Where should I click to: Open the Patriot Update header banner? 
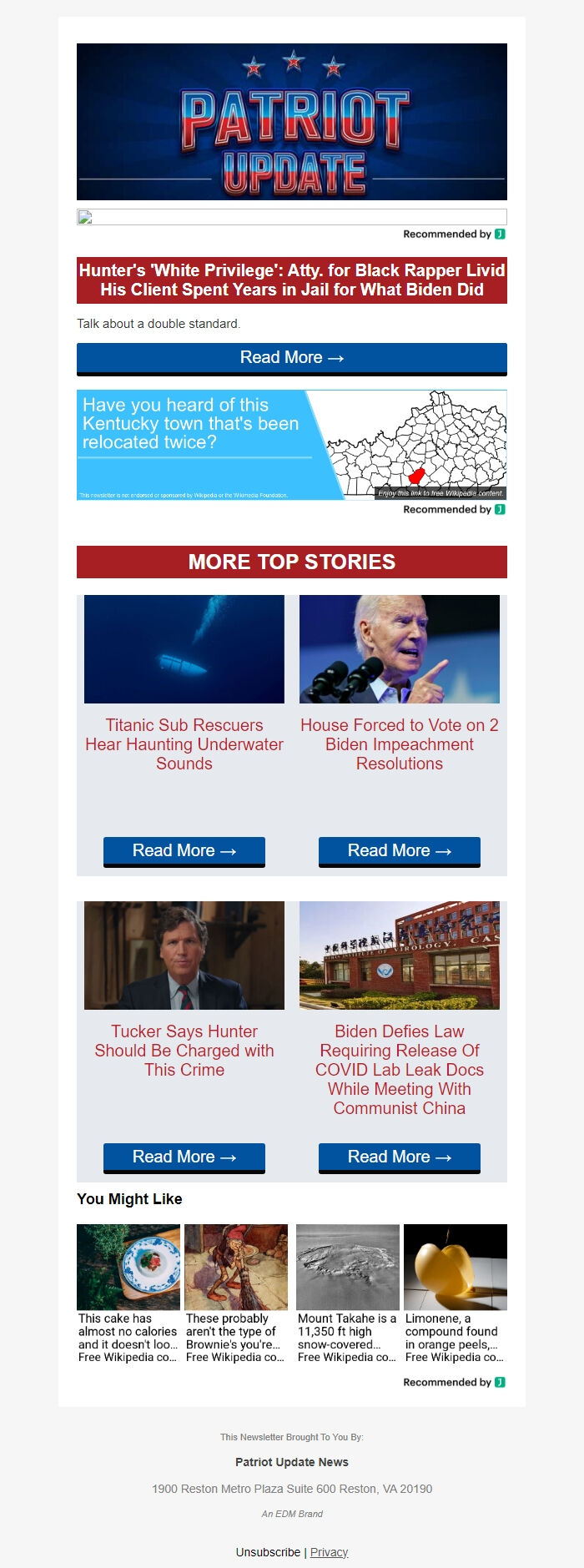[291, 122]
